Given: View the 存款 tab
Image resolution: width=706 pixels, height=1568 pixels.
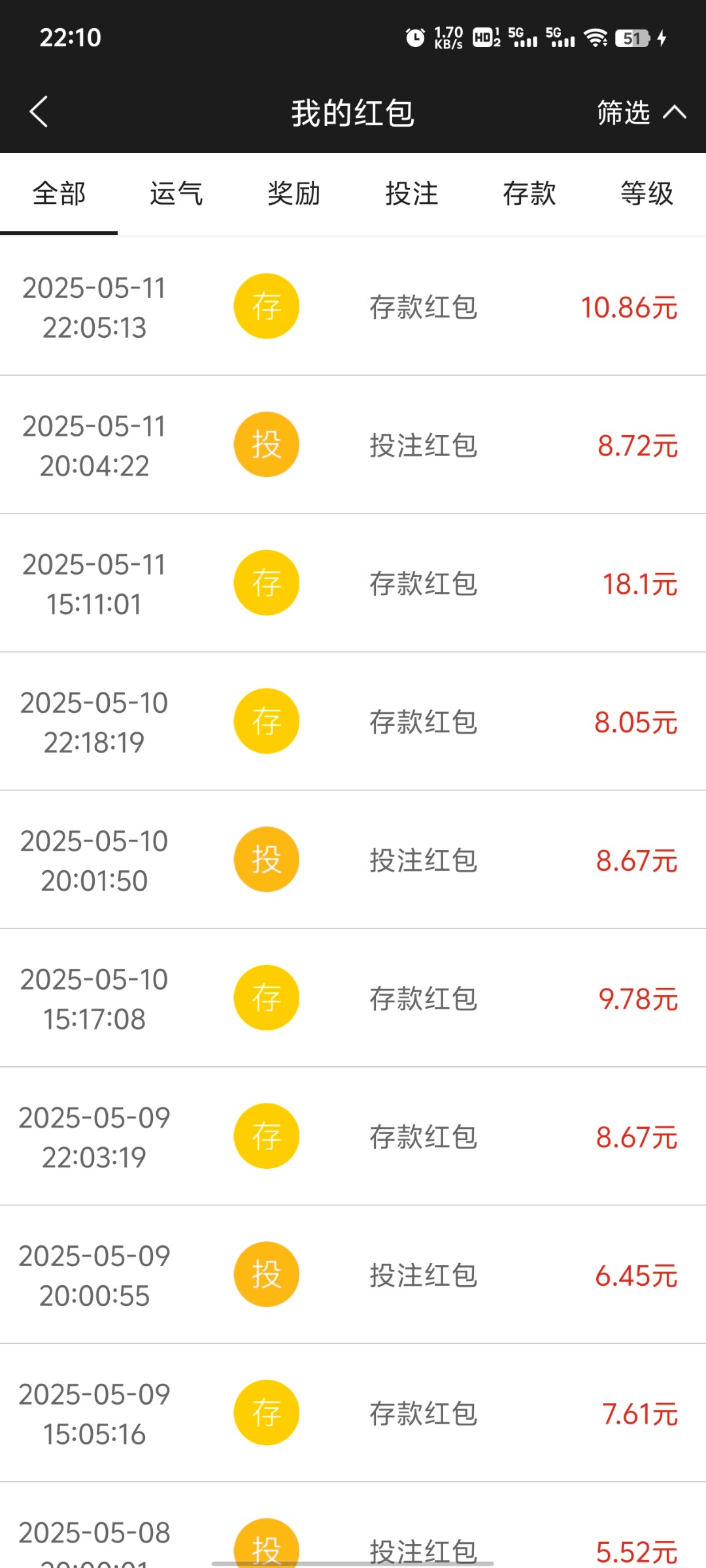Looking at the screenshot, I should tap(529, 194).
